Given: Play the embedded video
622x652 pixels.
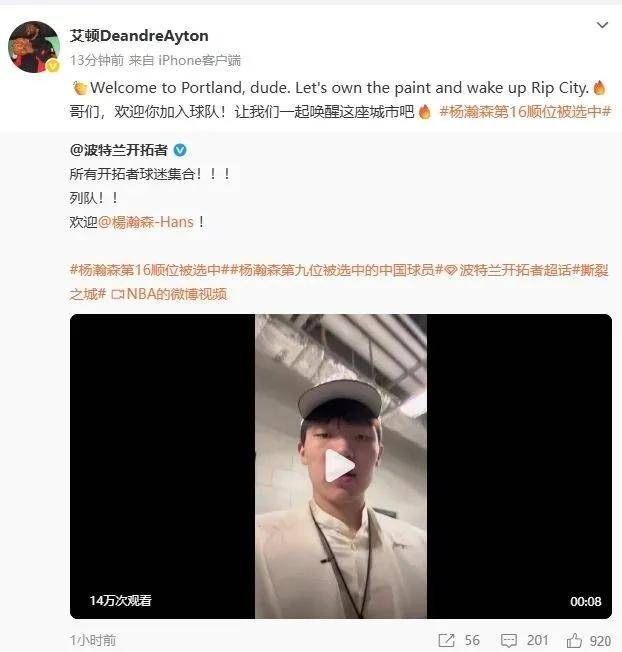Looking at the screenshot, I should pyautogui.click(x=340, y=465).
